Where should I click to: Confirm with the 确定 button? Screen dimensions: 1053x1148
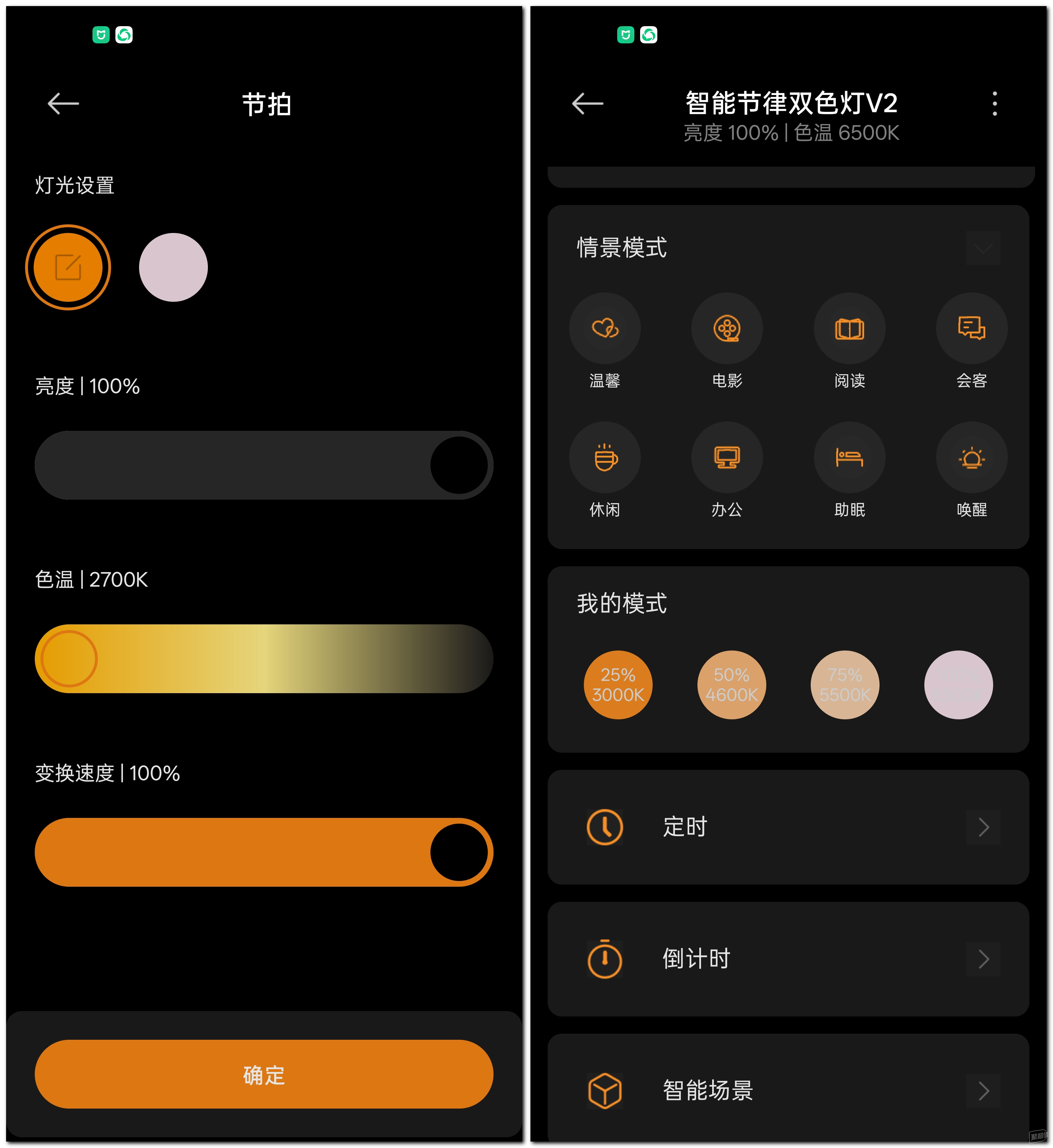[x=263, y=1074]
